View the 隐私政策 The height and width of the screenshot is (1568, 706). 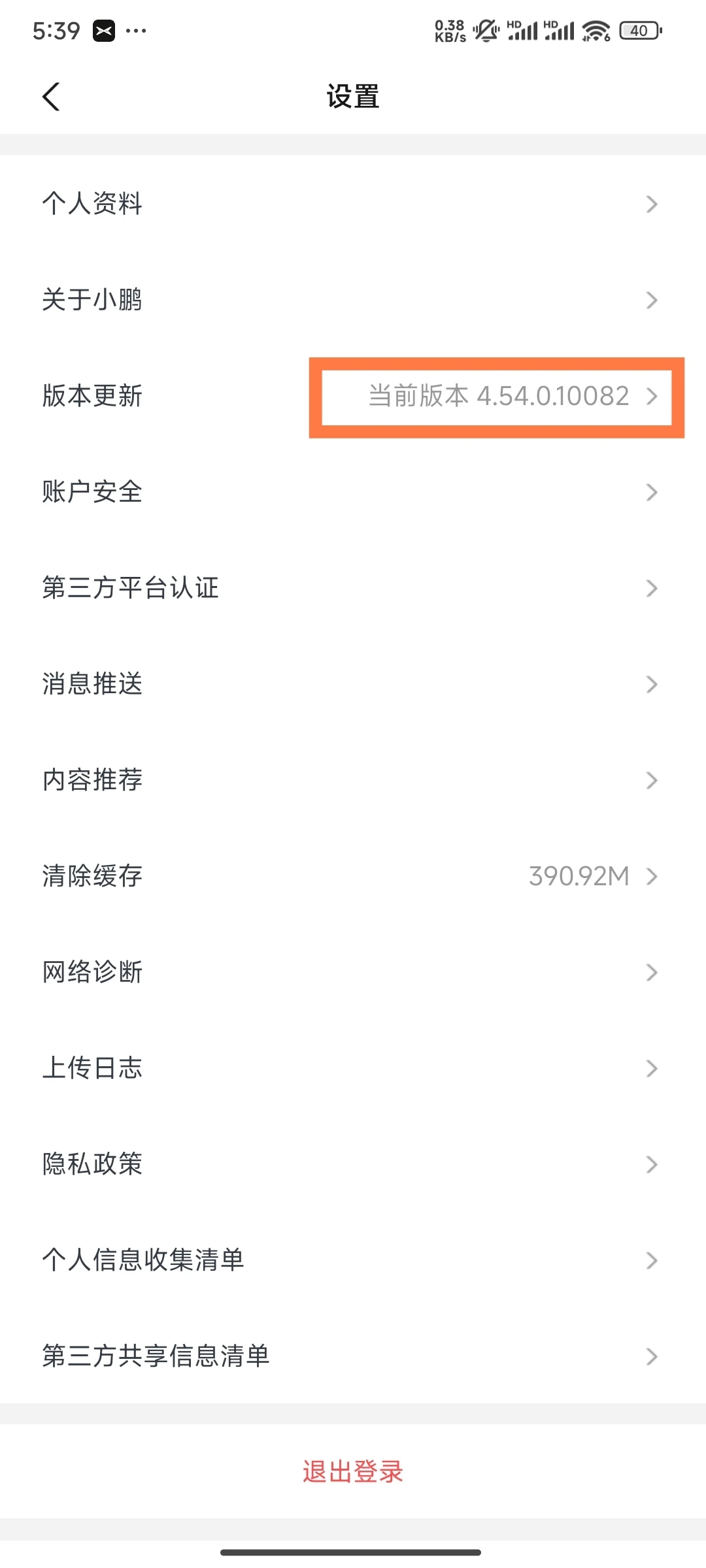coord(353,1164)
